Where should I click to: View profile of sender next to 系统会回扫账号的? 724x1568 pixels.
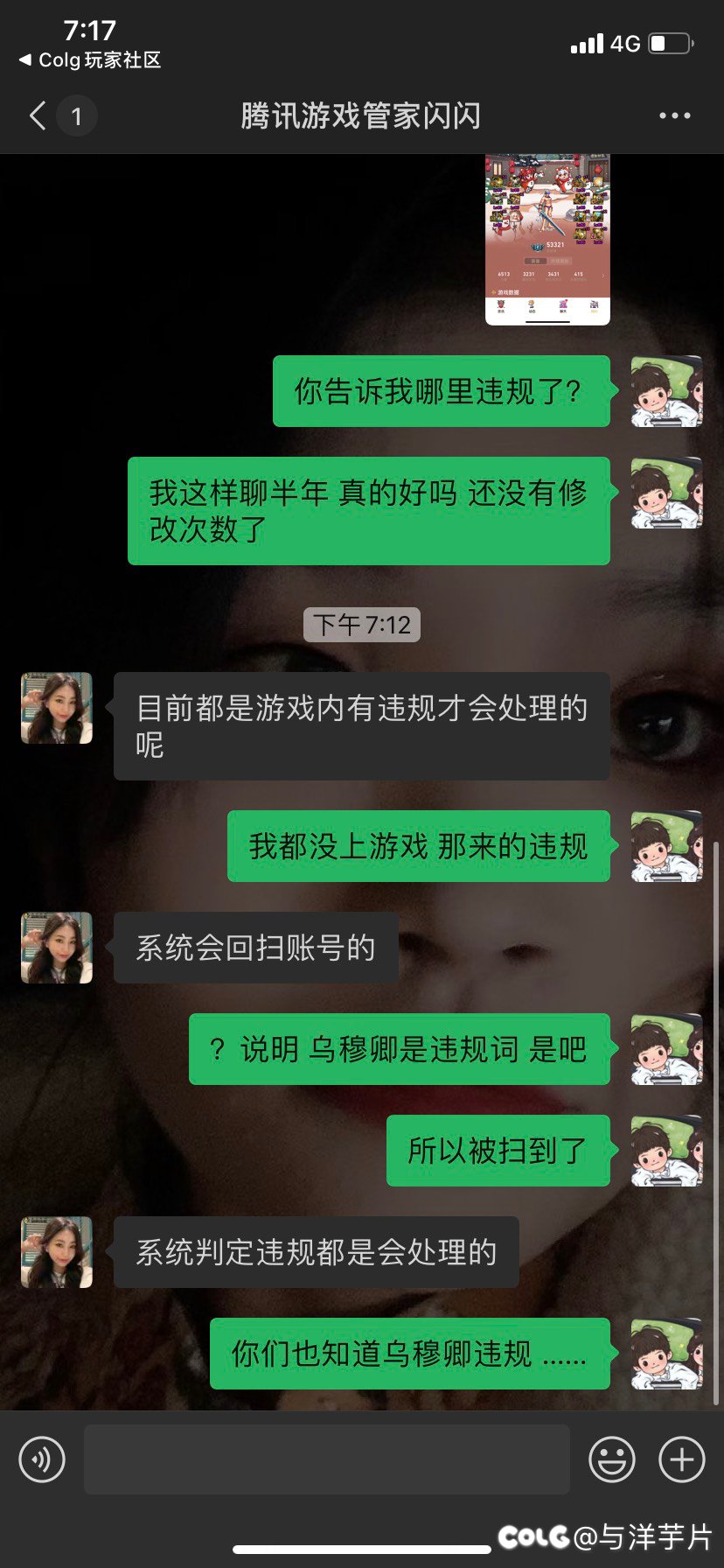coord(57,948)
